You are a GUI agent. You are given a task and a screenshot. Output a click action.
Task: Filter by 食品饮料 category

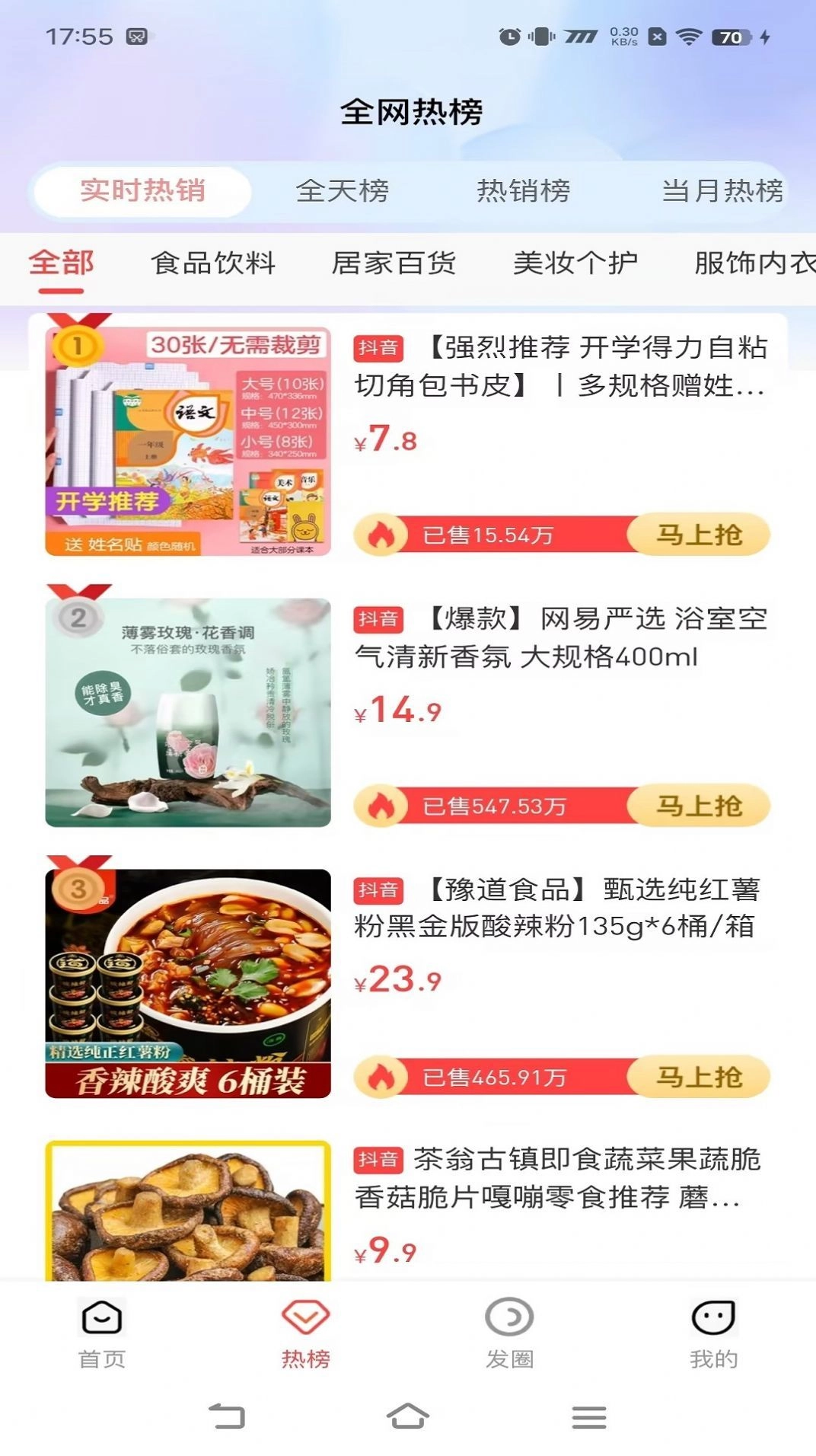(213, 263)
